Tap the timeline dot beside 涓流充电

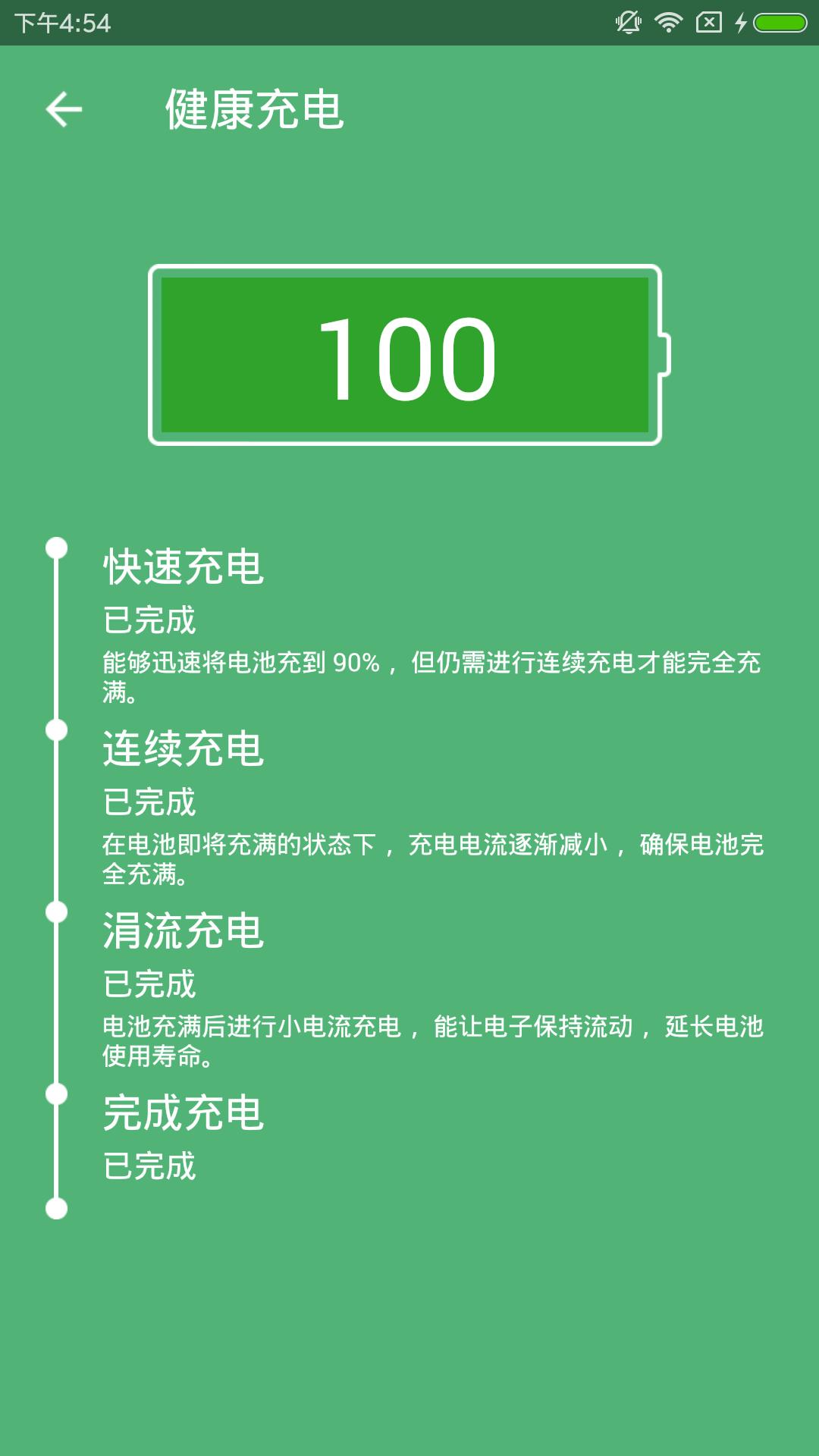pyautogui.click(x=55, y=912)
